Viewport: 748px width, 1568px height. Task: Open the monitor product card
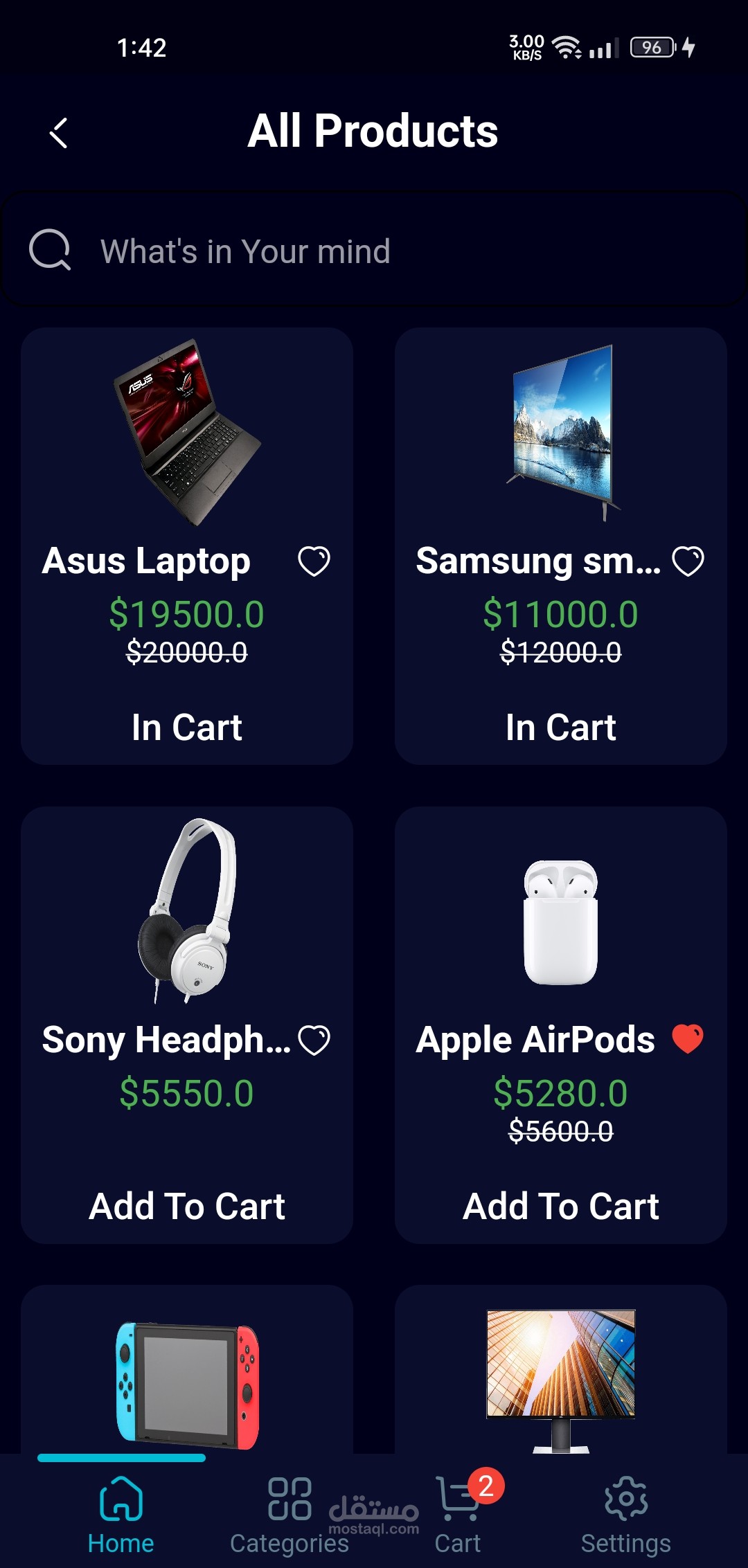click(x=560, y=1378)
